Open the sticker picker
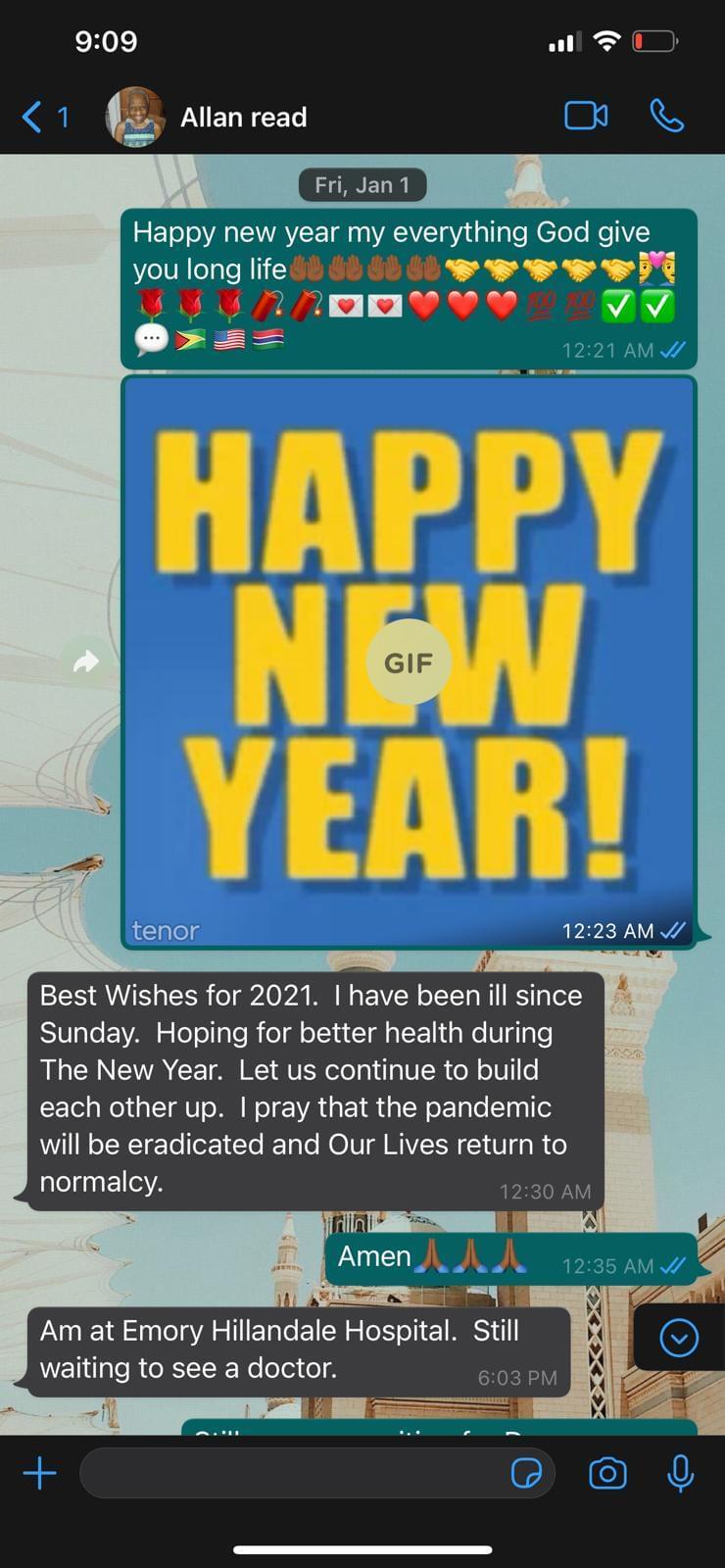This screenshot has width=725, height=1568. pyautogui.click(x=527, y=1473)
